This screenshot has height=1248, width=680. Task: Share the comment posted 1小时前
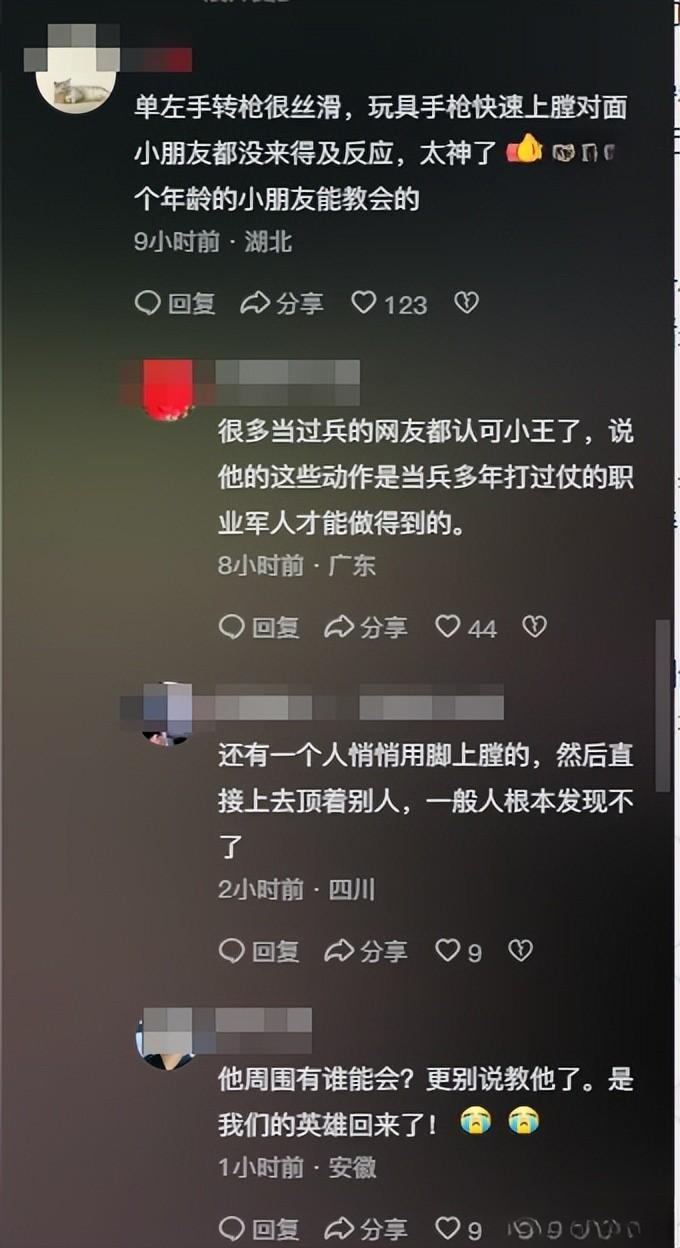coord(367,1228)
